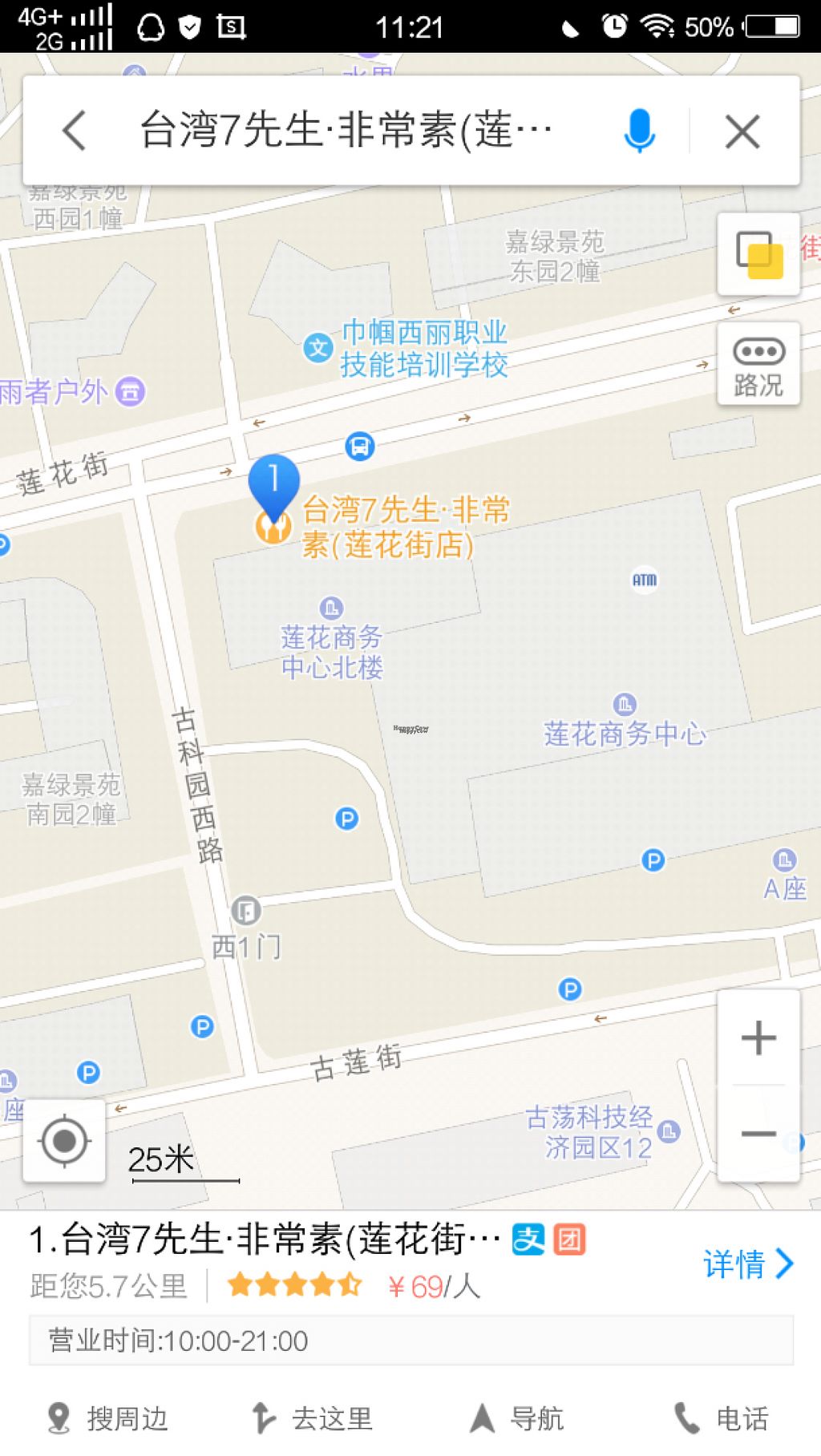Screen dimensions: 821x1456
Task: Select the 巾帼西丽职业技能培训学校 marker
Action: pos(318,348)
